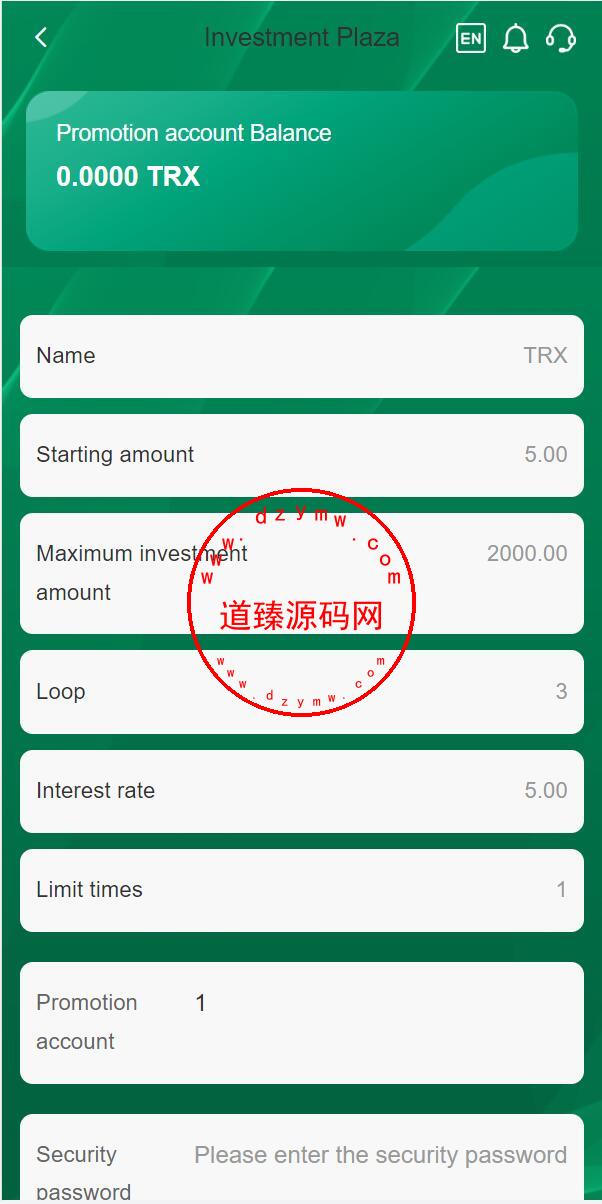Go back from Investment Plaza
This screenshot has width=602, height=1204.
[x=41, y=38]
